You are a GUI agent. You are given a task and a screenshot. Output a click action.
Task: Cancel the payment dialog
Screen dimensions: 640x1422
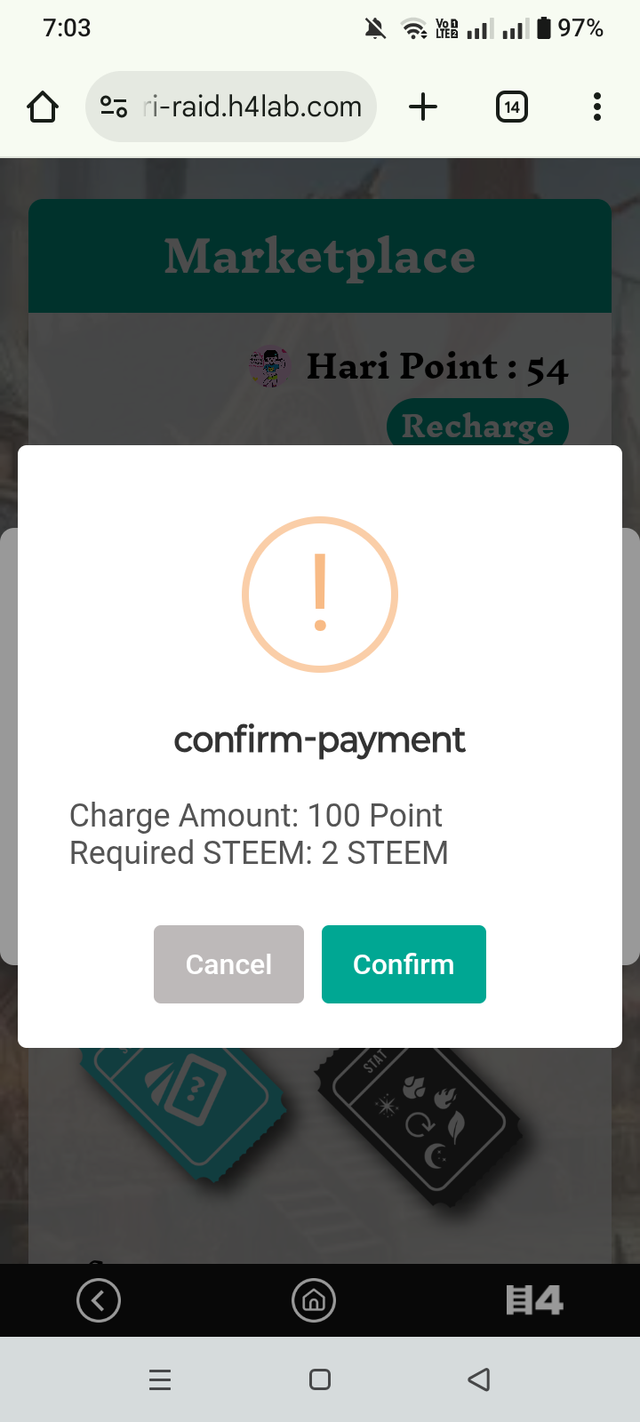click(228, 964)
